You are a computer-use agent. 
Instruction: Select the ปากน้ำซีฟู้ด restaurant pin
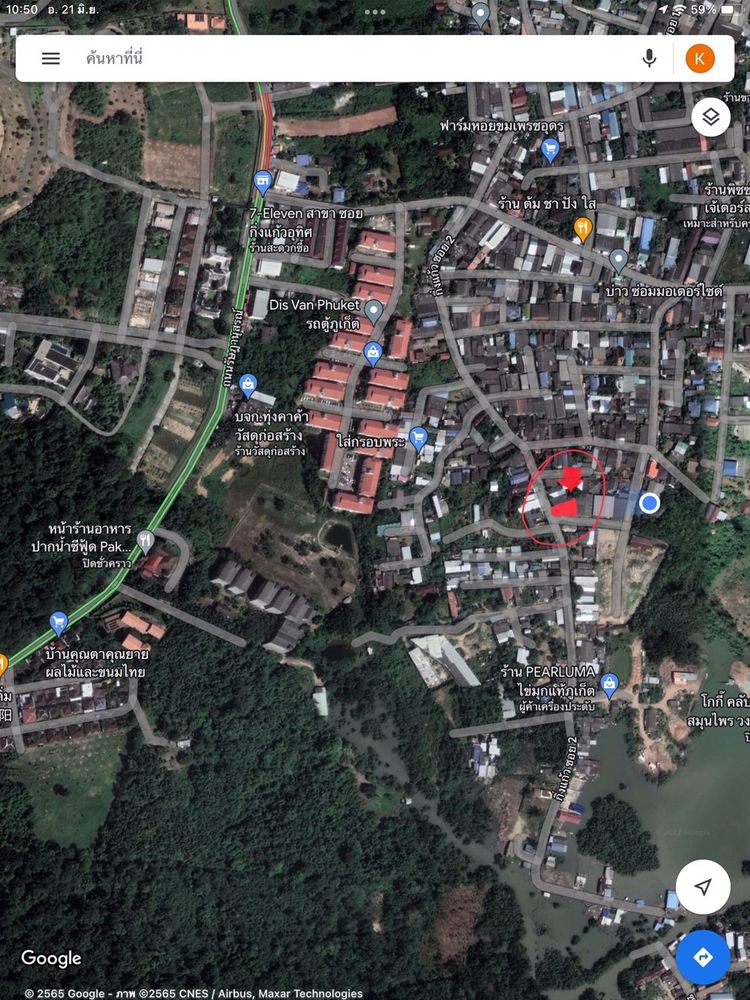pos(146,541)
